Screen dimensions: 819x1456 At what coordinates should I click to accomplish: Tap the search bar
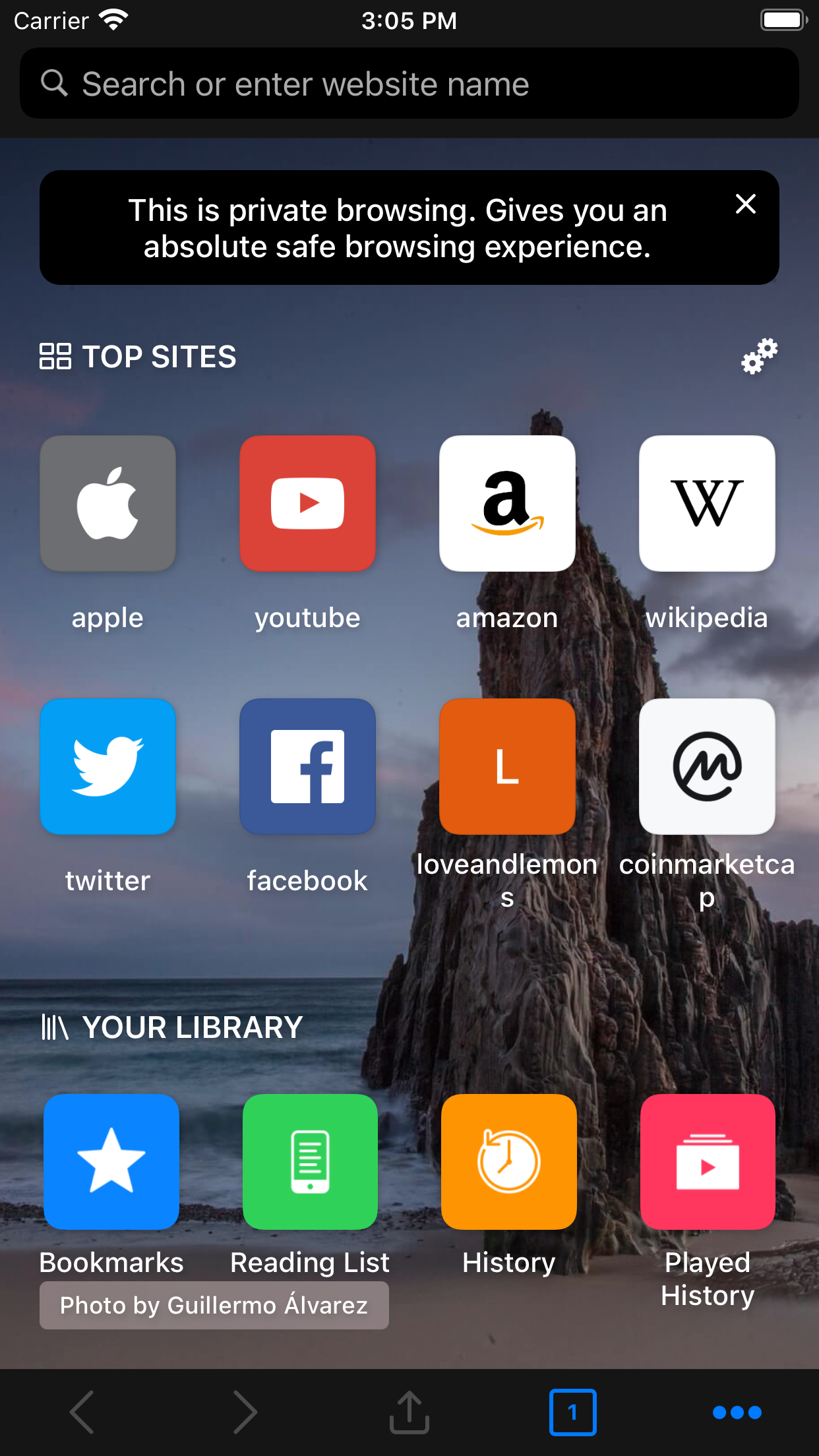pos(409,83)
